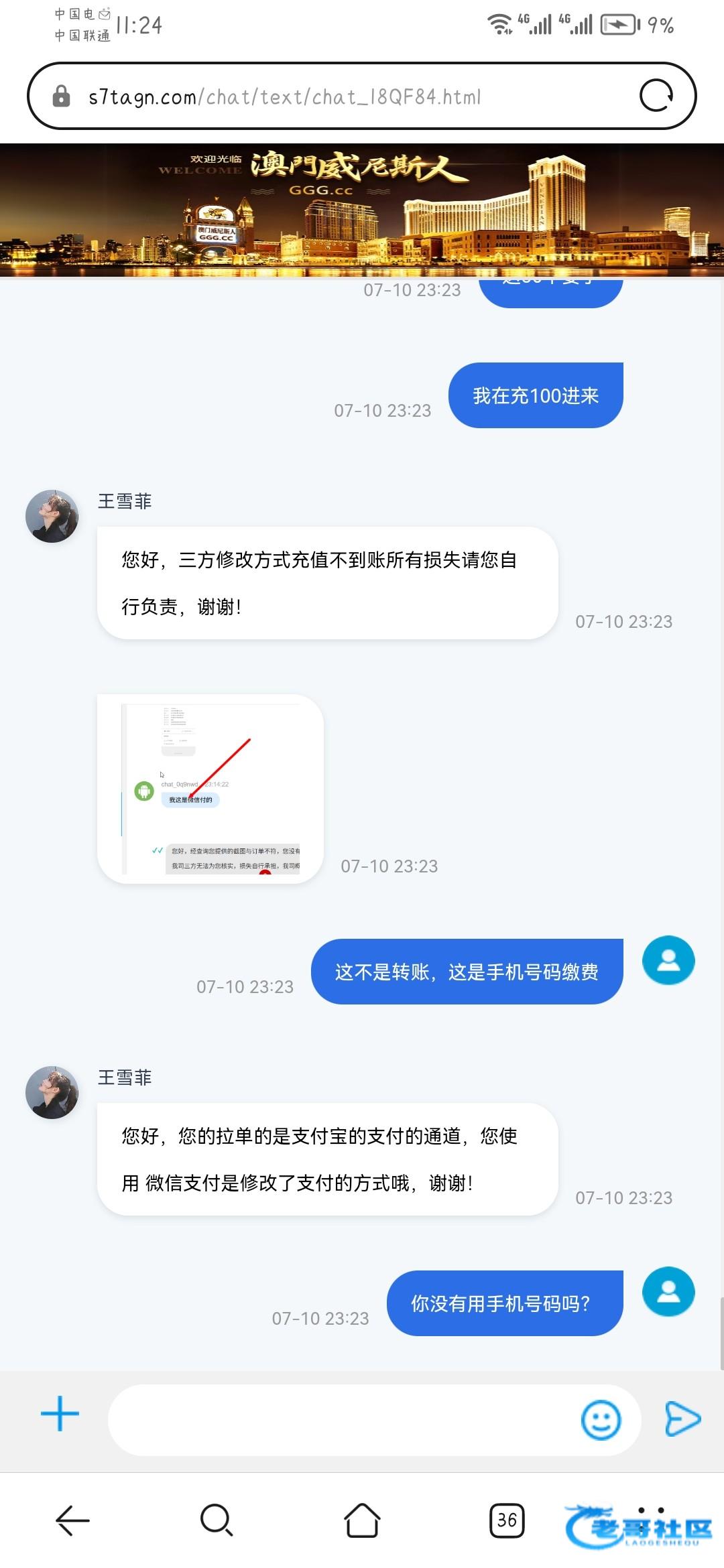Open the plus attachment button

tap(60, 1414)
